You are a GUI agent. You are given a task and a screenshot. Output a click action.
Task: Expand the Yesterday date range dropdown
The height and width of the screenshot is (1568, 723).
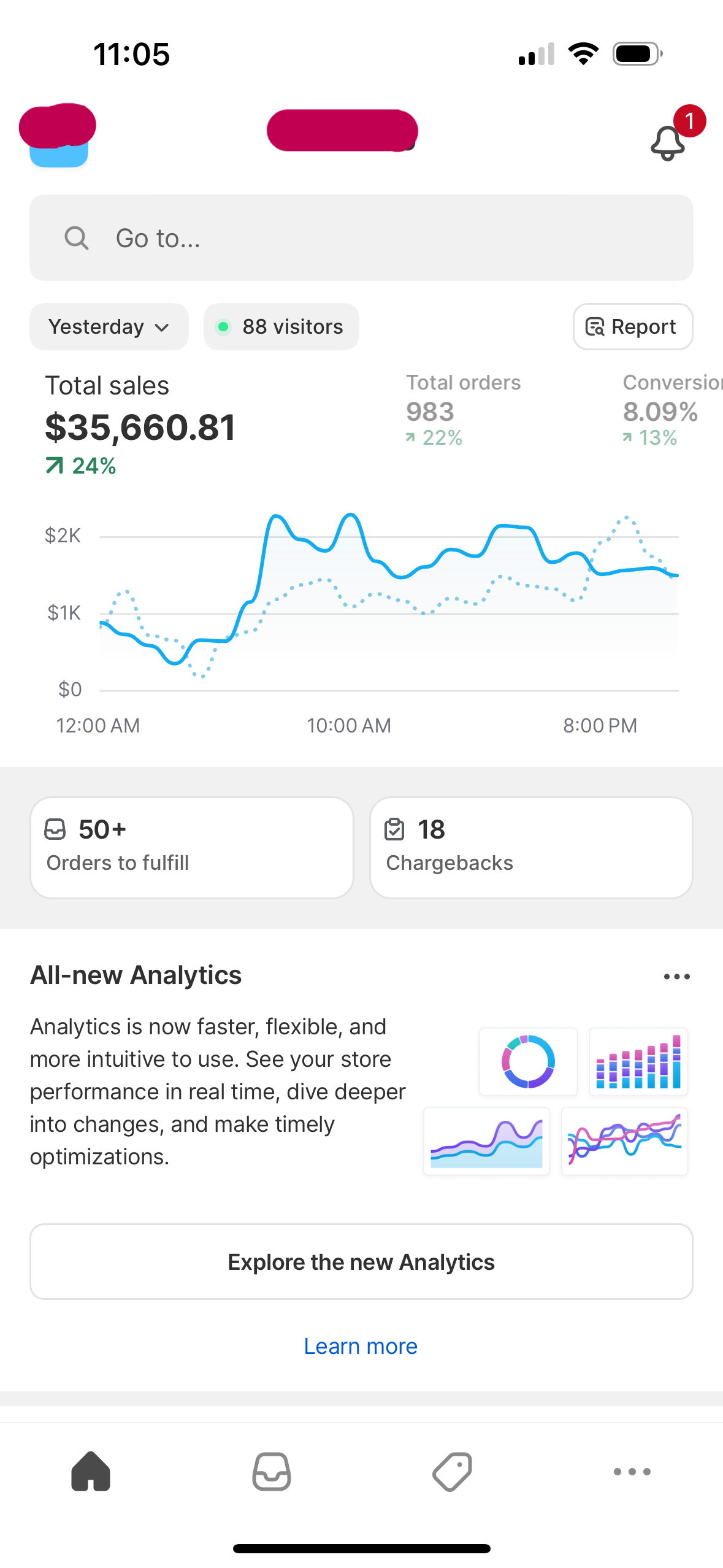109,327
